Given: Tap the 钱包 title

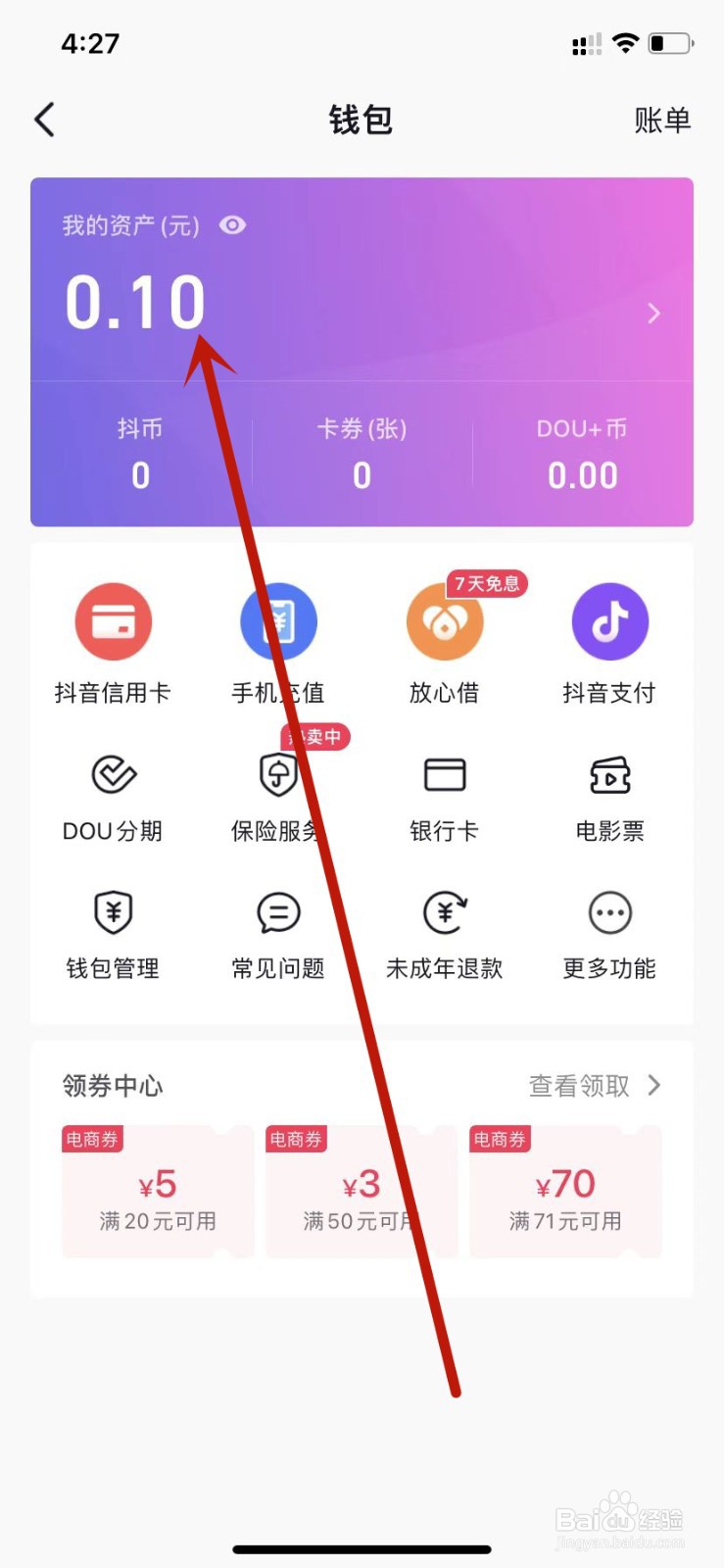Looking at the screenshot, I should pos(362,119).
